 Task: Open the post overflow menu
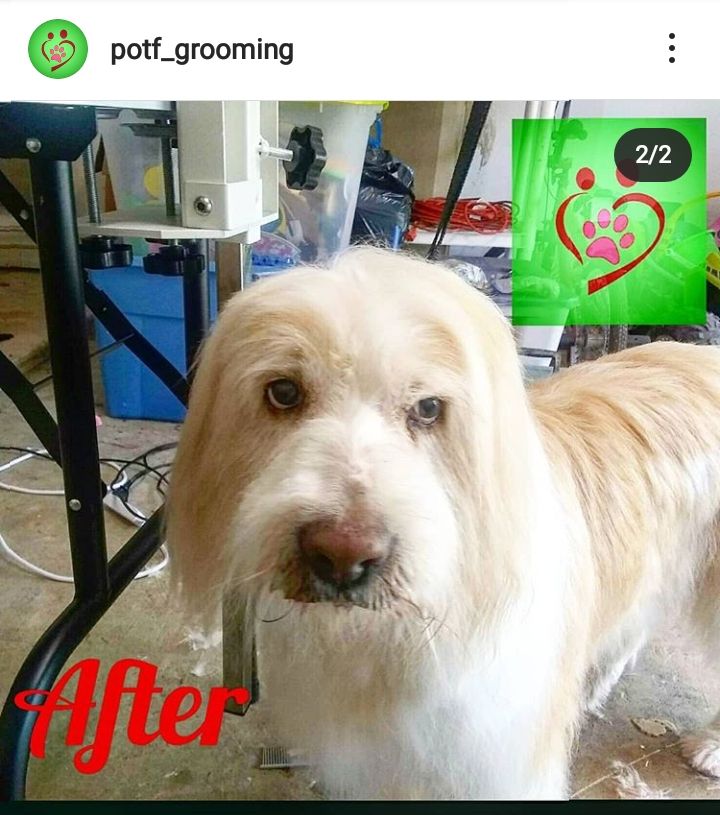tap(671, 48)
